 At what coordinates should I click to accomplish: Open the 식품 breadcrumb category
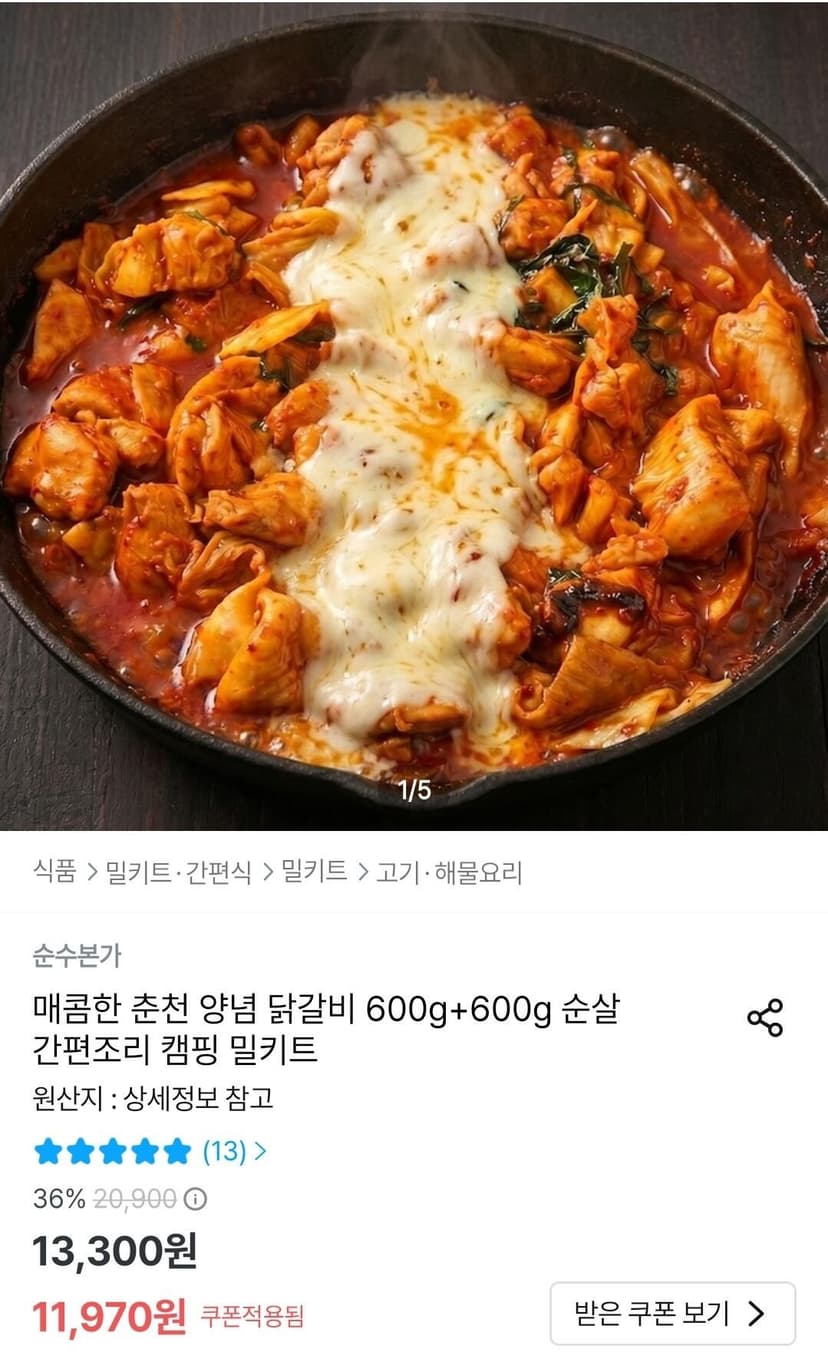[x=54, y=872]
